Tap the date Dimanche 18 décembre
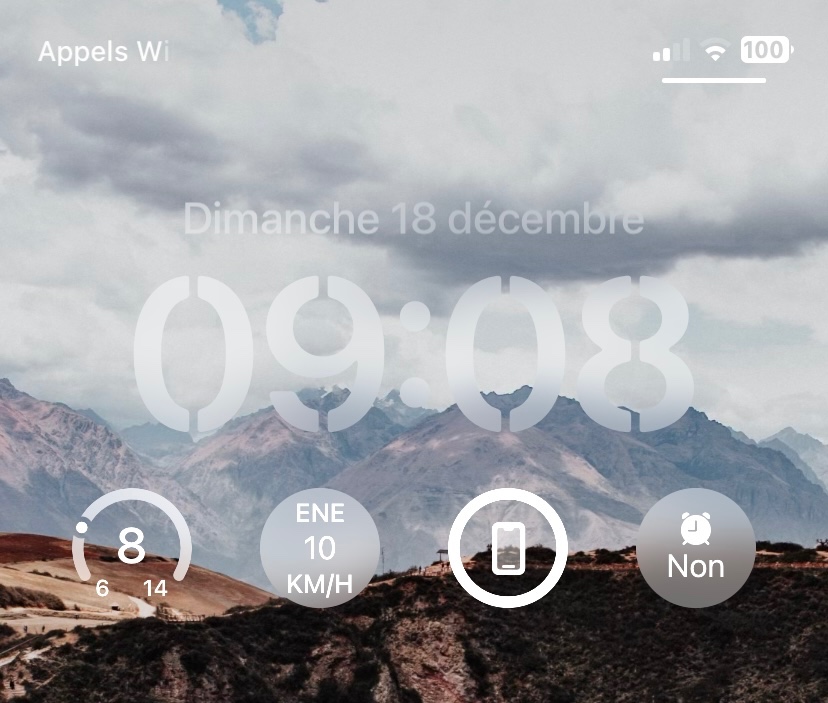Screen dimensions: 828x703 coord(413,219)
